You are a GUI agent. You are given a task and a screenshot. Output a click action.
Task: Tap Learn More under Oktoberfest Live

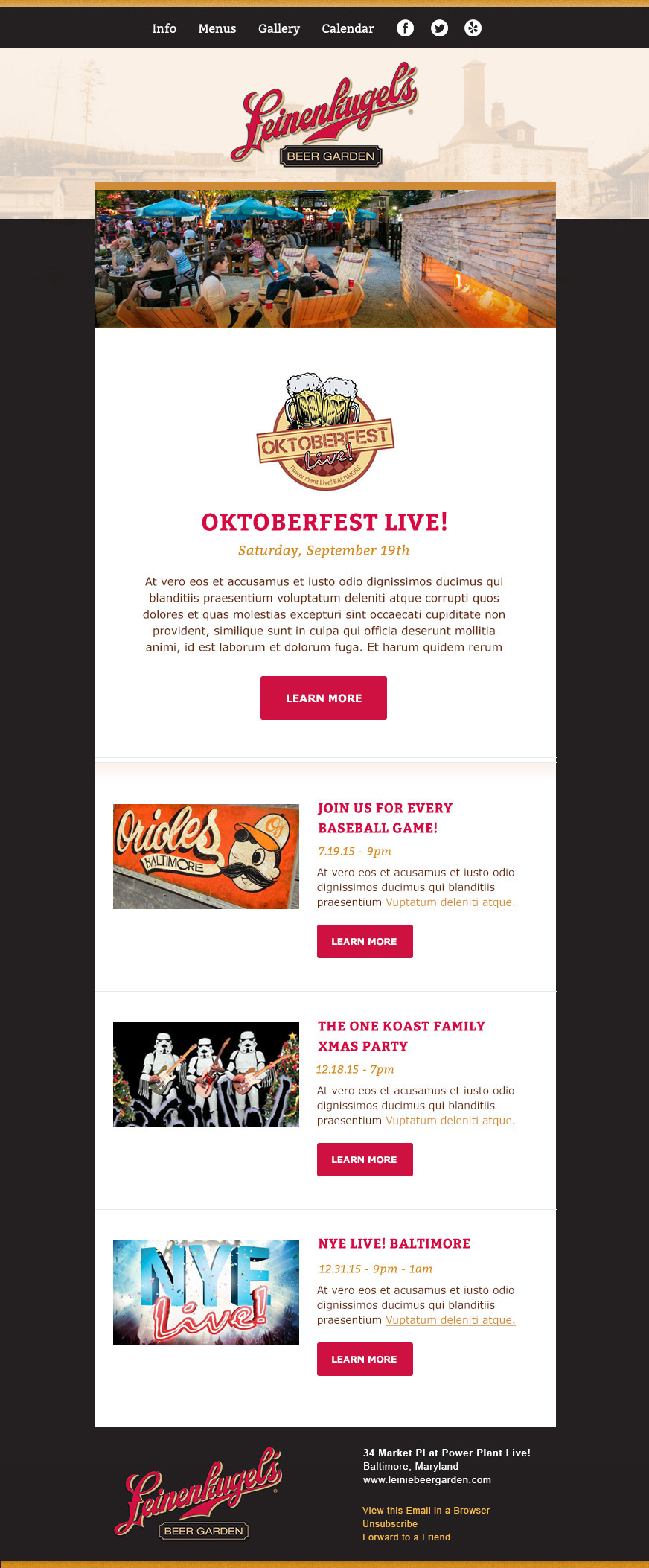click(x=323, y=698)
